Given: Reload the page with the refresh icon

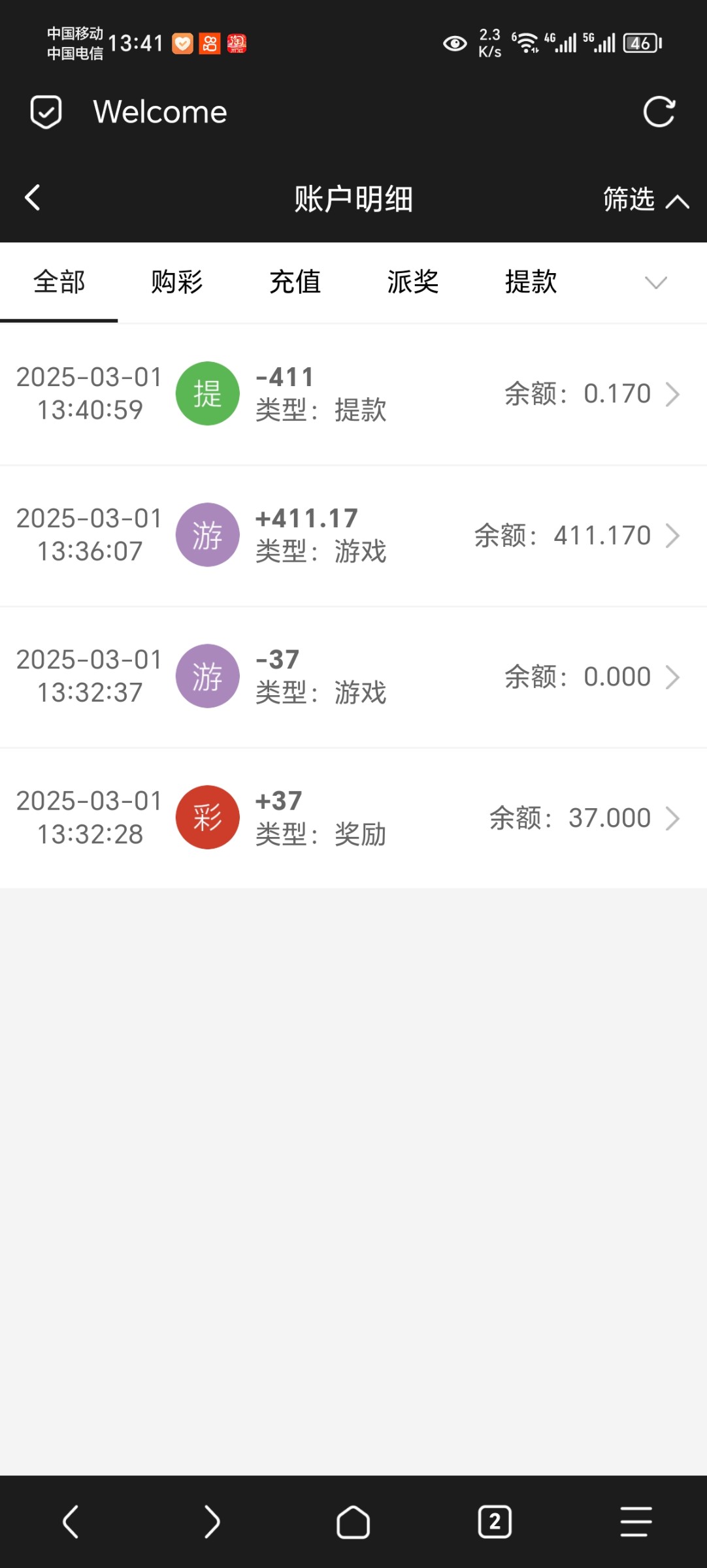Looking at the screenshot, I should [659, 112].
